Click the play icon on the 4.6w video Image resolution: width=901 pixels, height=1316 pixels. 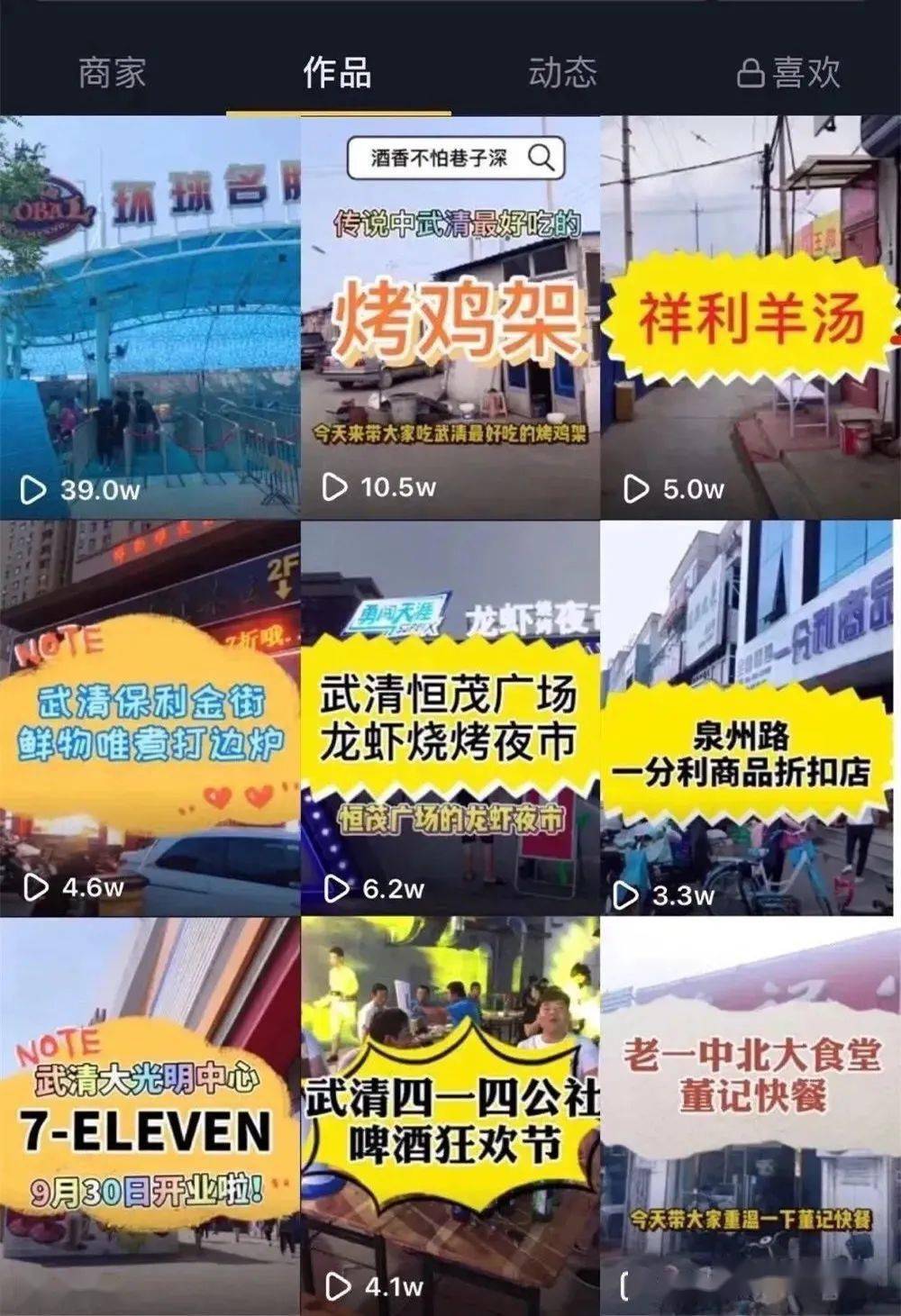(x=33, y=887)
